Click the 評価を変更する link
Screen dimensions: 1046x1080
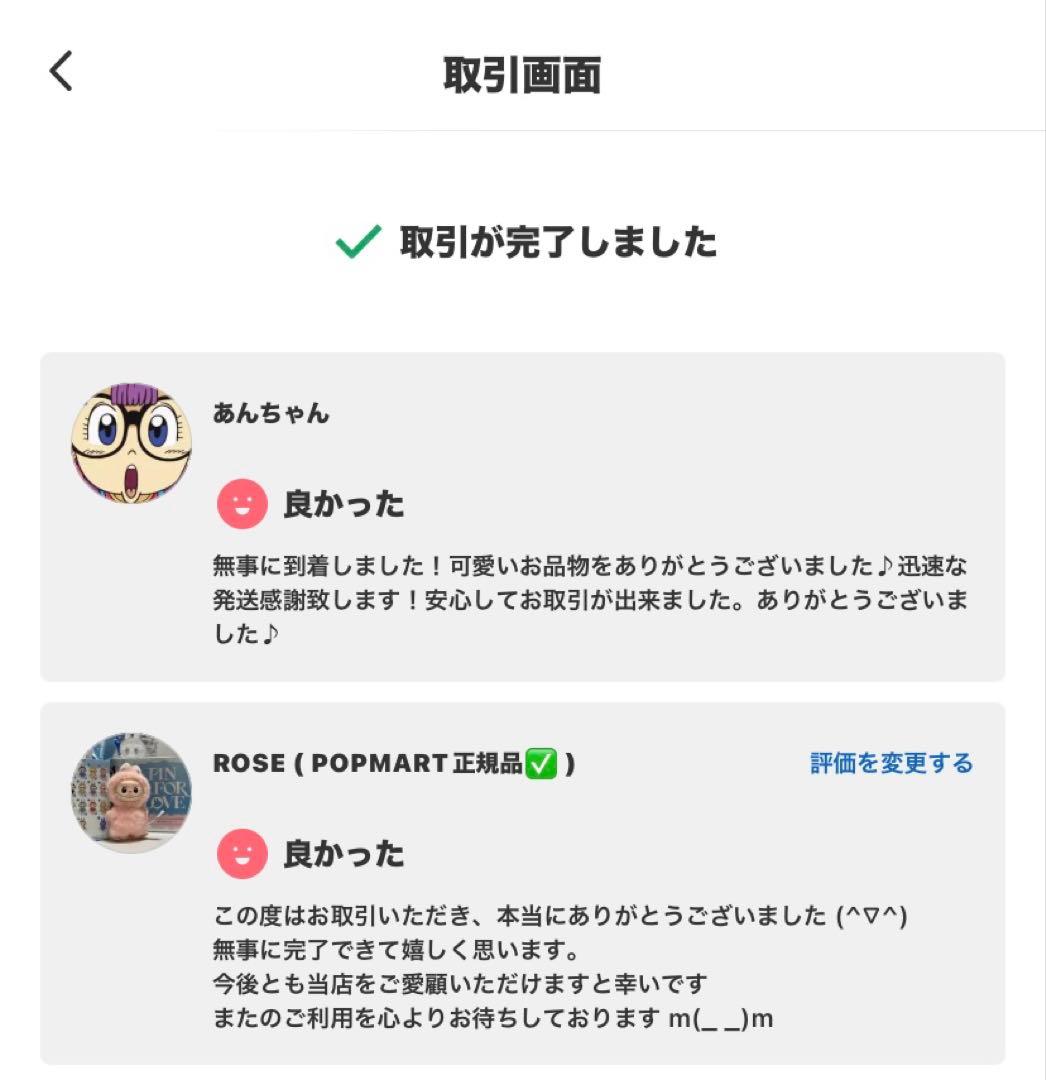(889, 762)
